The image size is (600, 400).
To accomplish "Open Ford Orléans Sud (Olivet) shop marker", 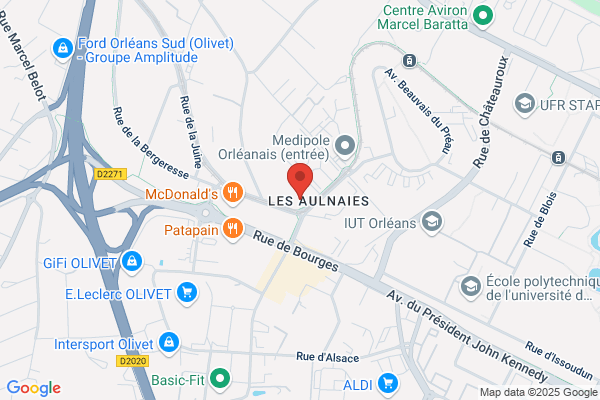I will coord(63,49).
